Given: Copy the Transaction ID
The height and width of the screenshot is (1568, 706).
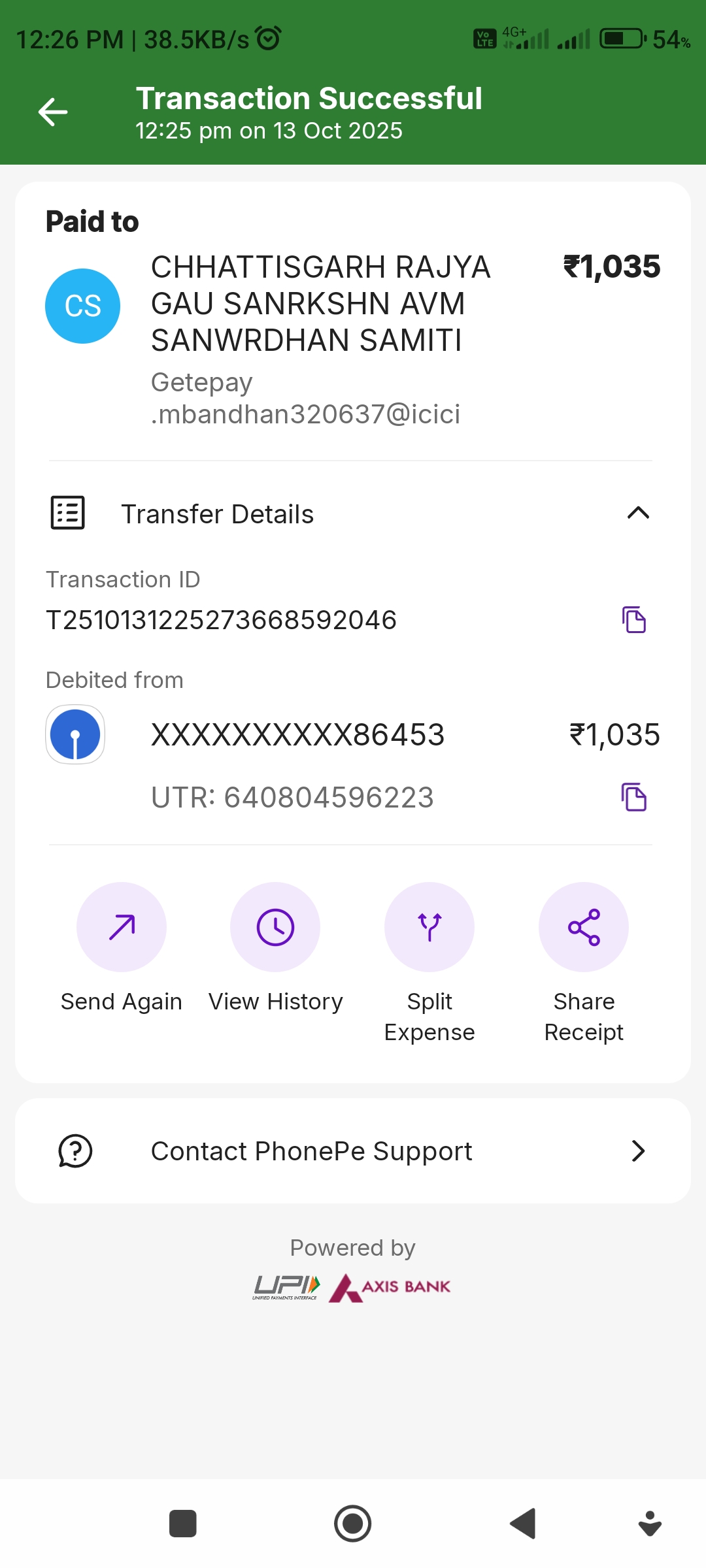Looking at the screenshot, I should pos(633,619).
